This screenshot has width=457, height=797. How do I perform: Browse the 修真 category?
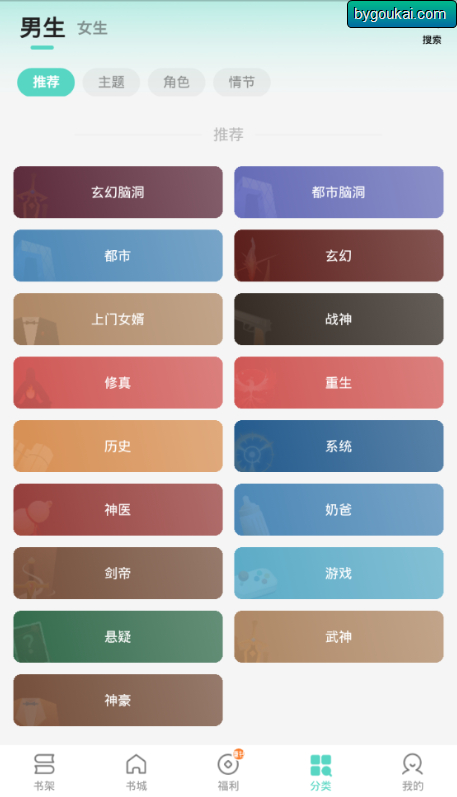point(118,383)
